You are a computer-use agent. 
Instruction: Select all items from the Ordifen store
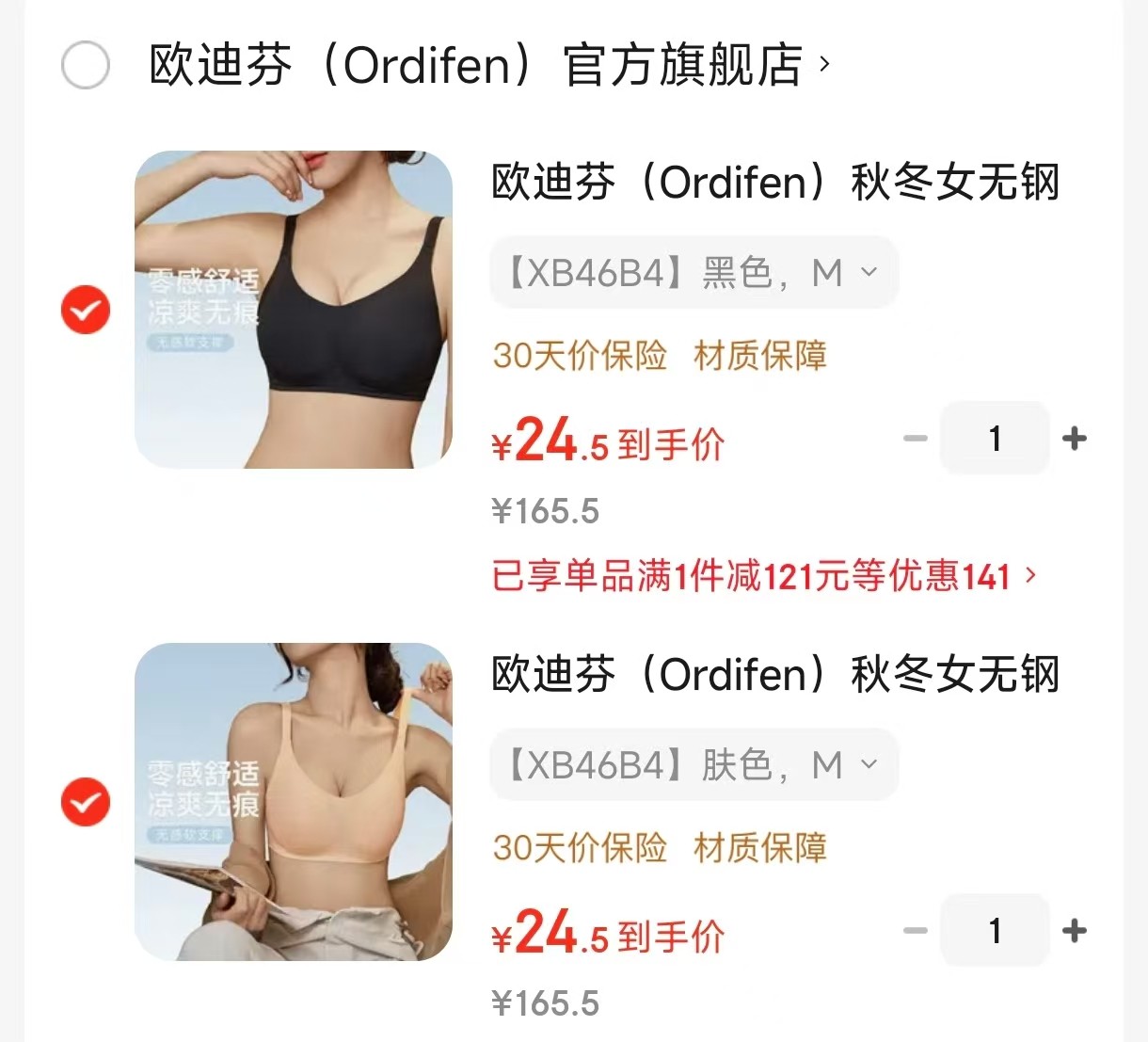86,66
